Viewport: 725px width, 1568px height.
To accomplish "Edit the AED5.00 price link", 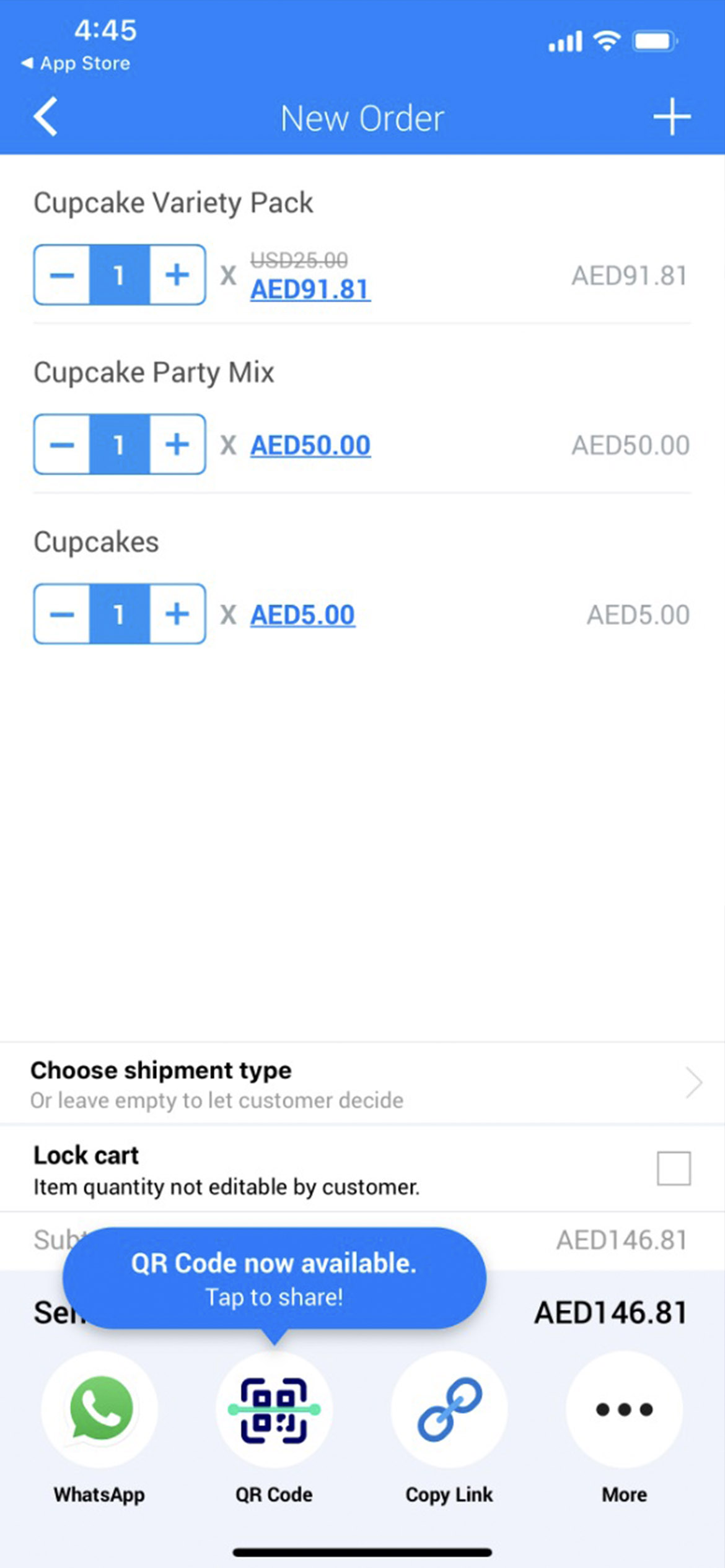I will tap(302, 615).
